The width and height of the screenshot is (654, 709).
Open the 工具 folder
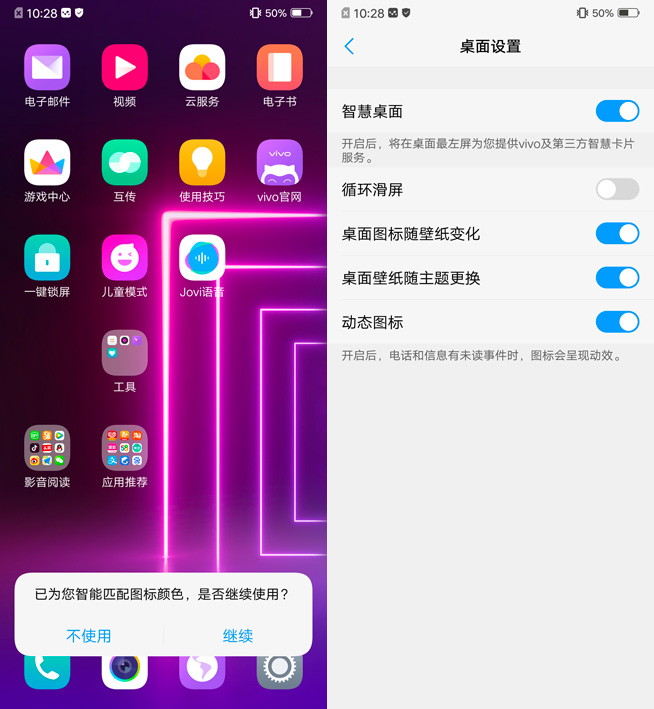(124, 353)
